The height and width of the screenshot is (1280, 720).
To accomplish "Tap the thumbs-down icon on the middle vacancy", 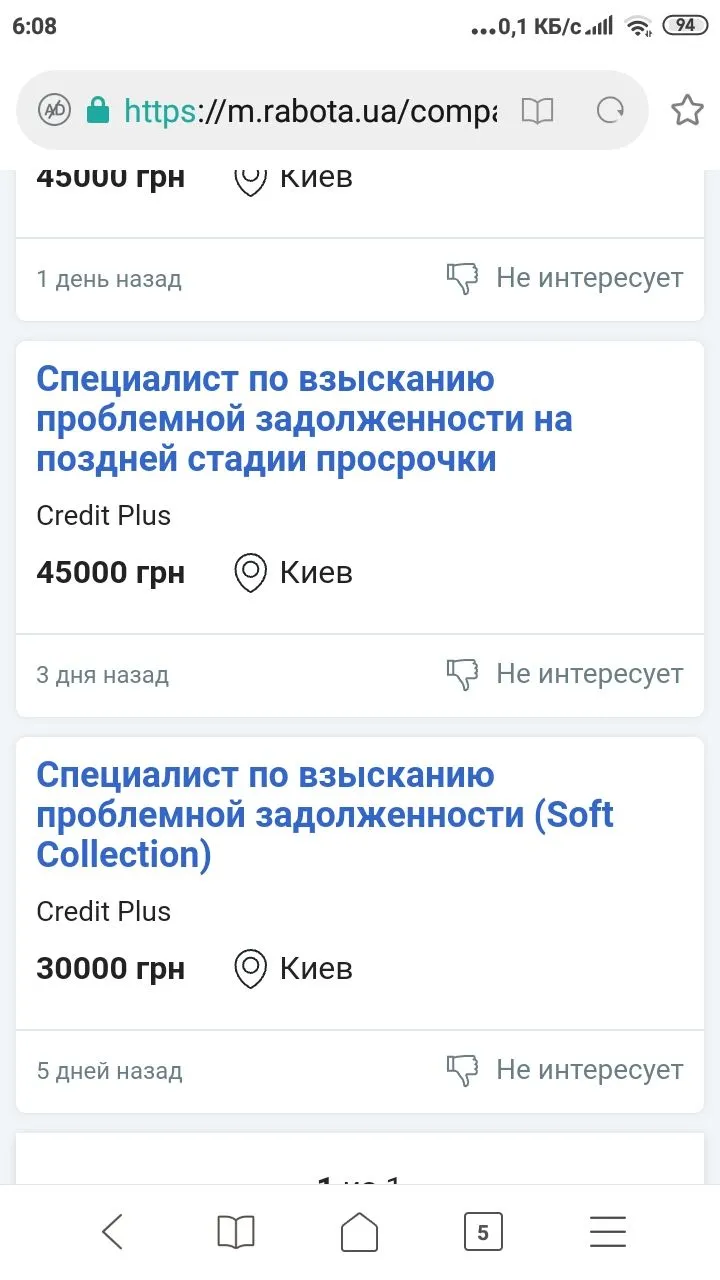I will pos(461,673).
